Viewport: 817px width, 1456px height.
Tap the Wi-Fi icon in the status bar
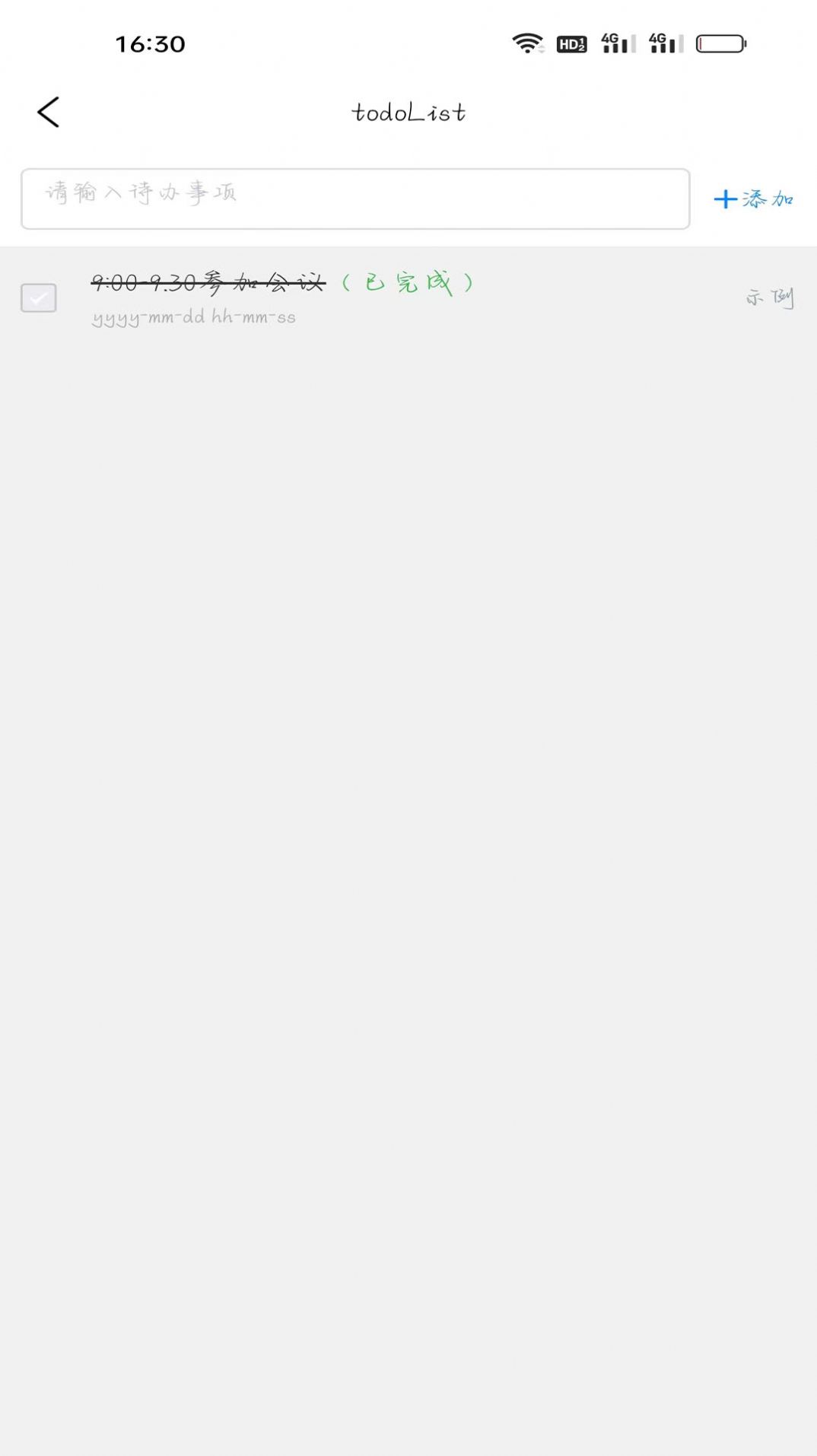pos(529,43)
